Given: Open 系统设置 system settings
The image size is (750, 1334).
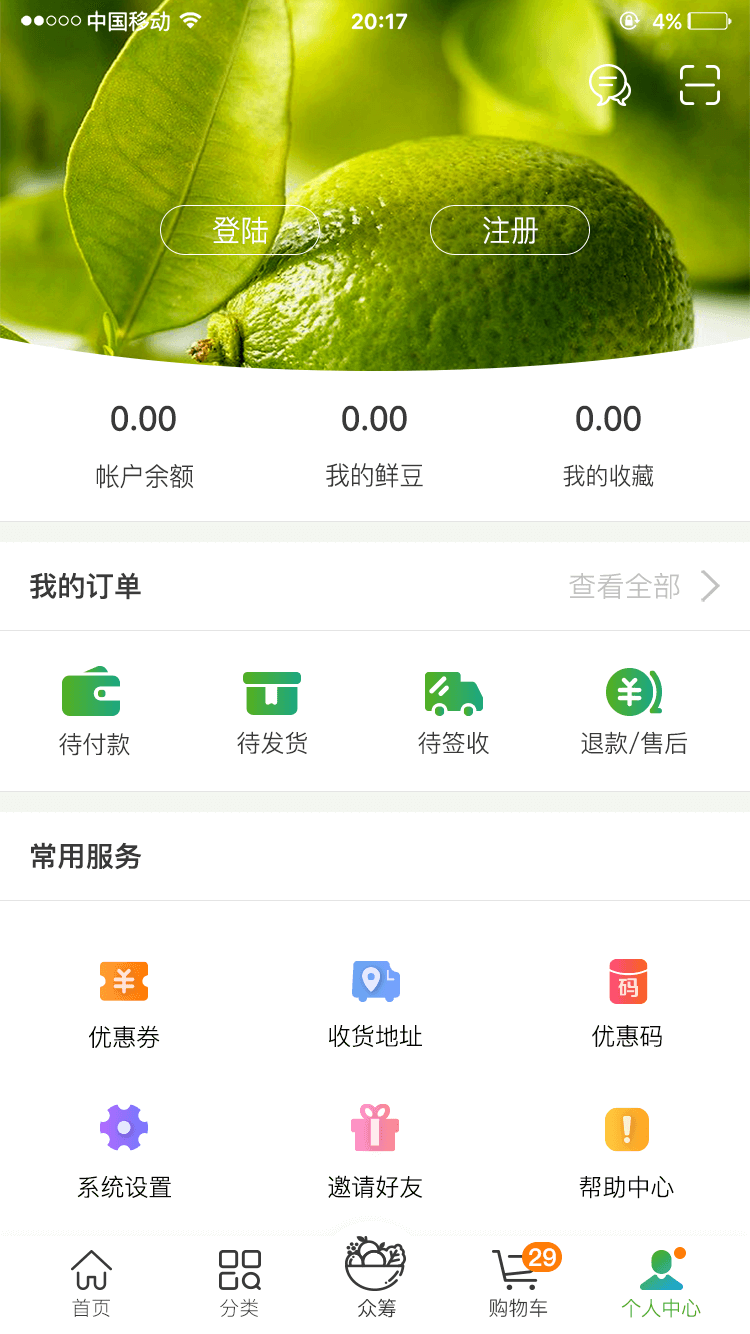Looking at the screenshot, I should point(124,1150).
